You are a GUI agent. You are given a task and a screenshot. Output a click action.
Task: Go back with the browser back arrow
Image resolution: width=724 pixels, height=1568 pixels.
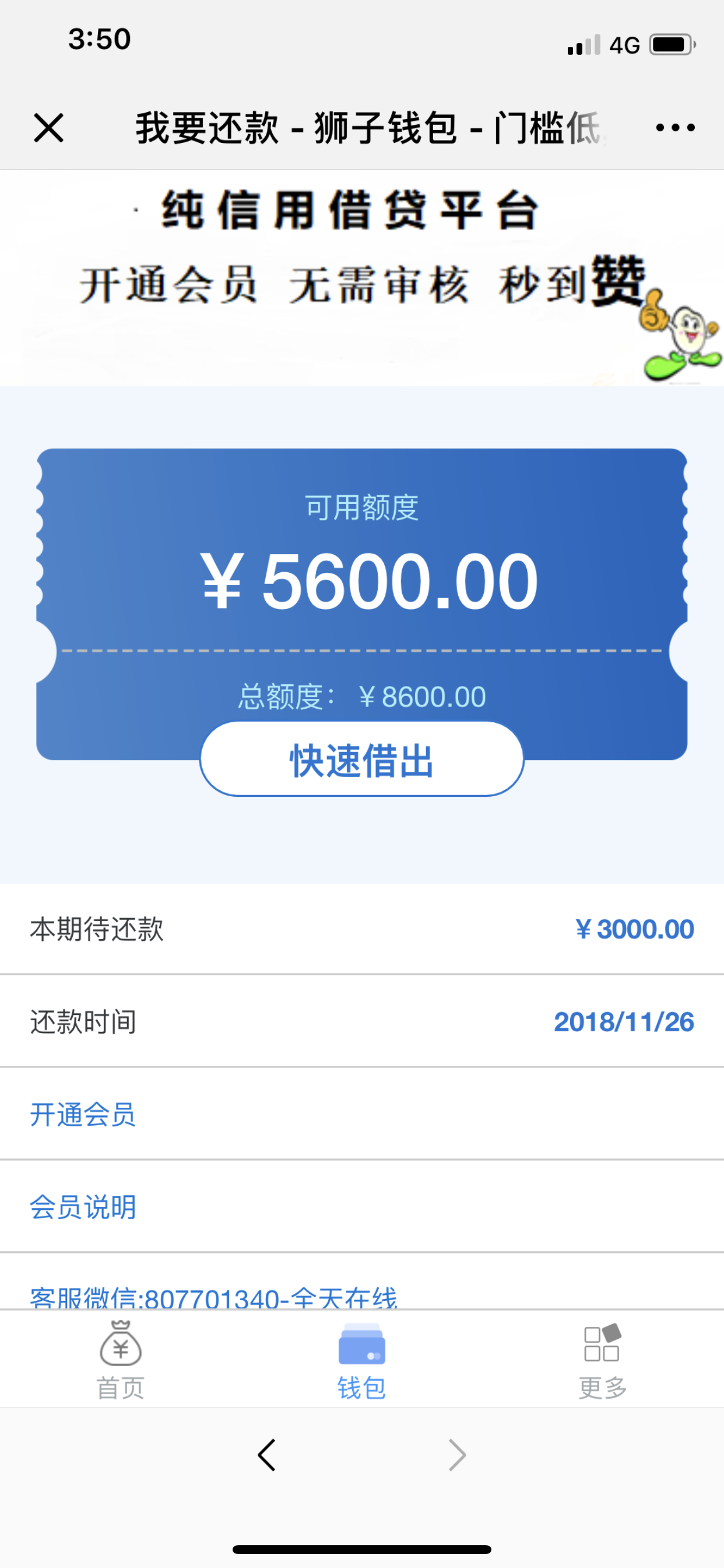pyautogui.click(x=266, y=1455)
